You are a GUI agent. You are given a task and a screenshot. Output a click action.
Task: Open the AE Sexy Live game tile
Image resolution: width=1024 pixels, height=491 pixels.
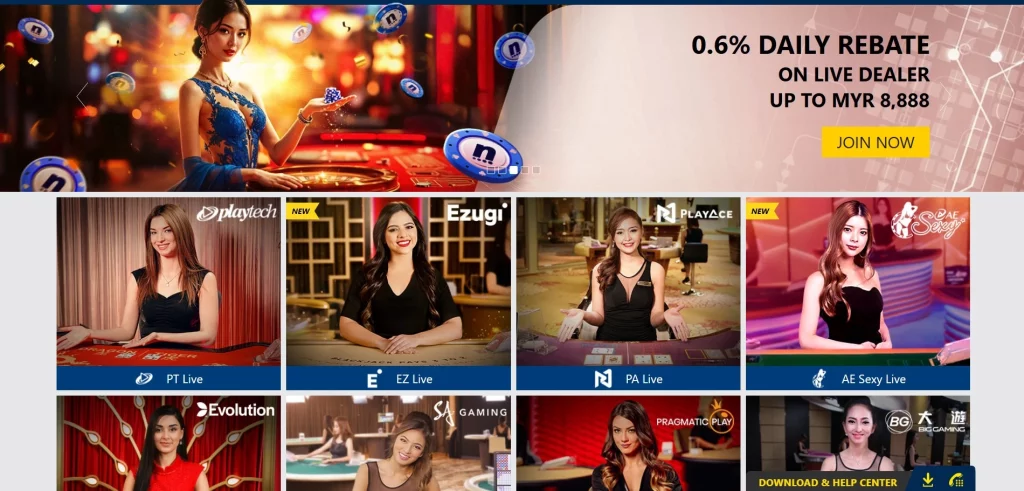pyautogui.click(x=857, y=292)
